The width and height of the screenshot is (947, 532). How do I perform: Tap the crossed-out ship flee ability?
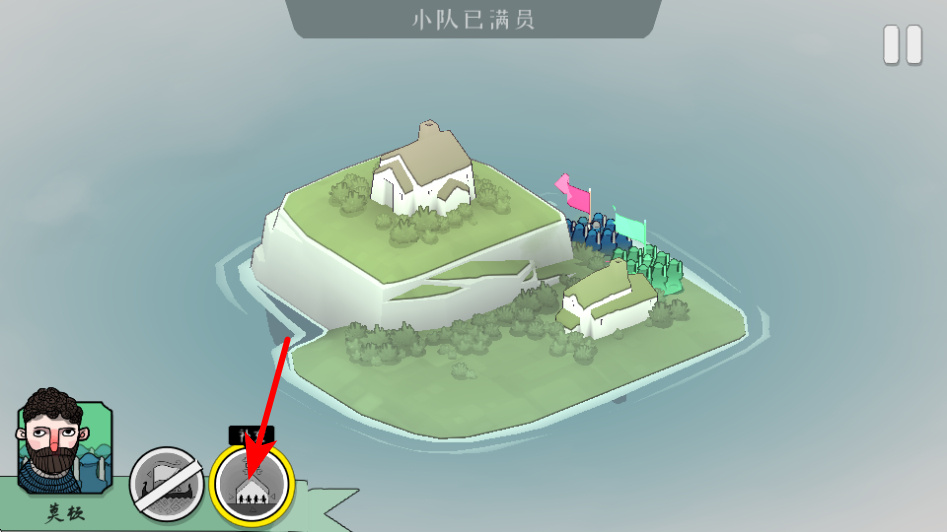[167, 484]
